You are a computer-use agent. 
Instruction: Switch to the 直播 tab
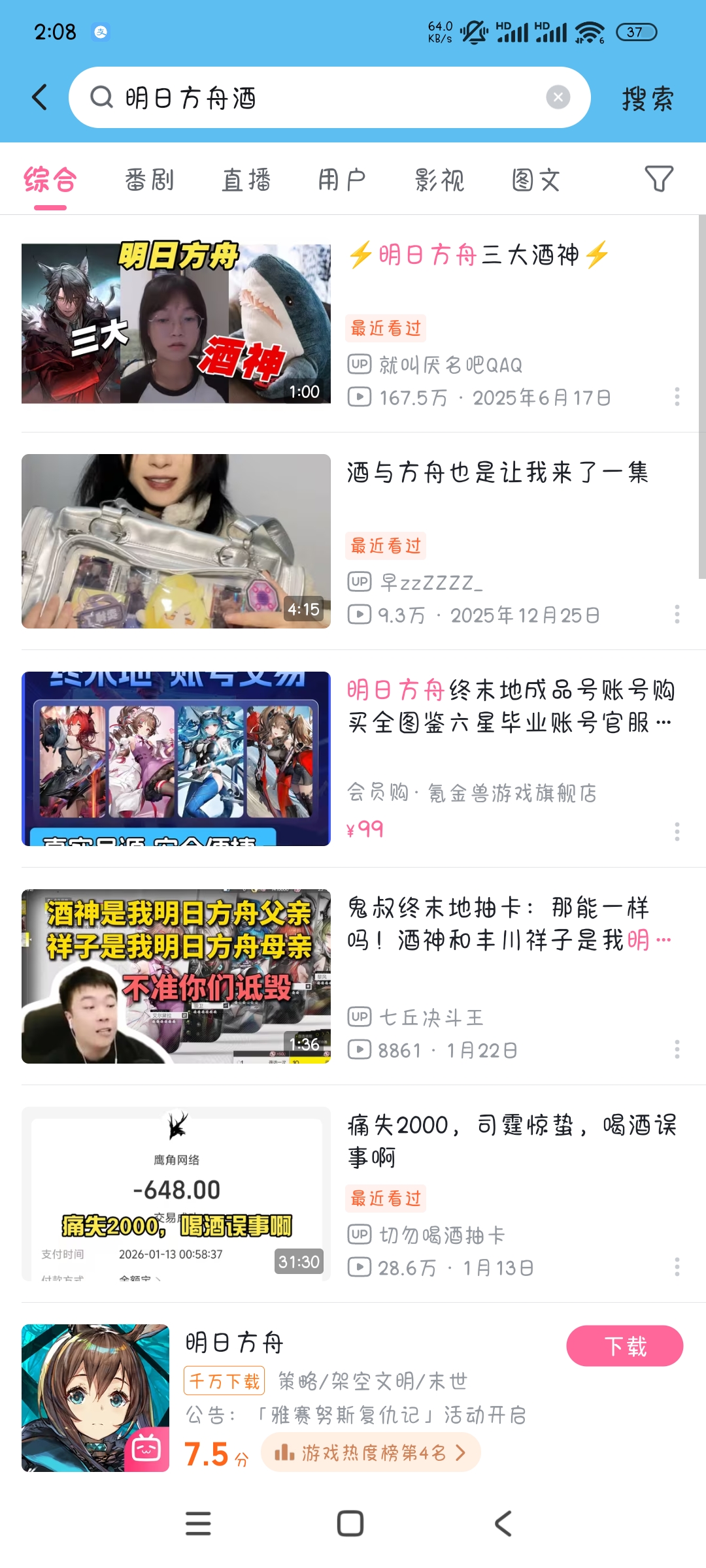pos(246,180)
